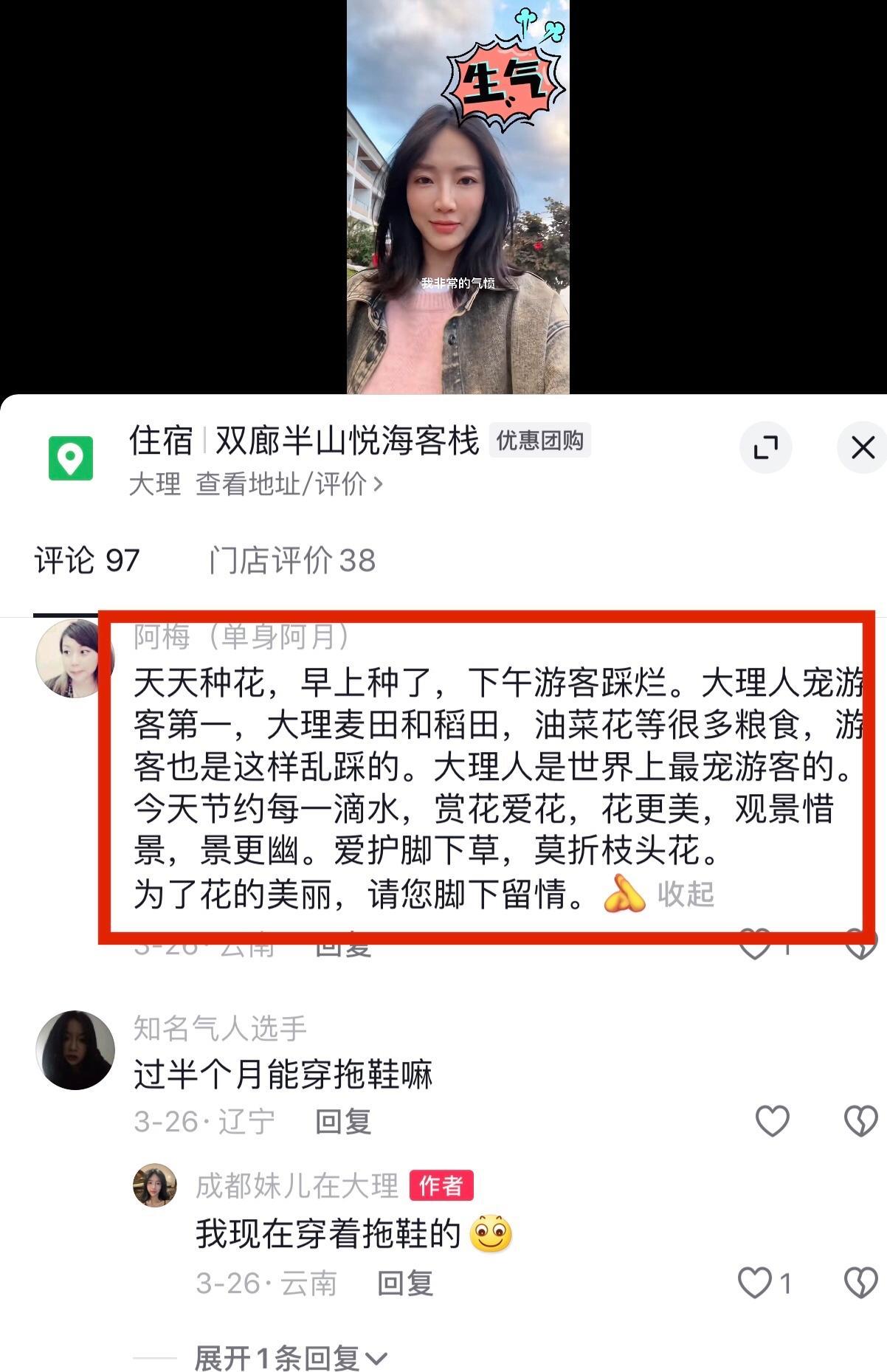Select the 评论 97 tab

[x=87, y=561]
